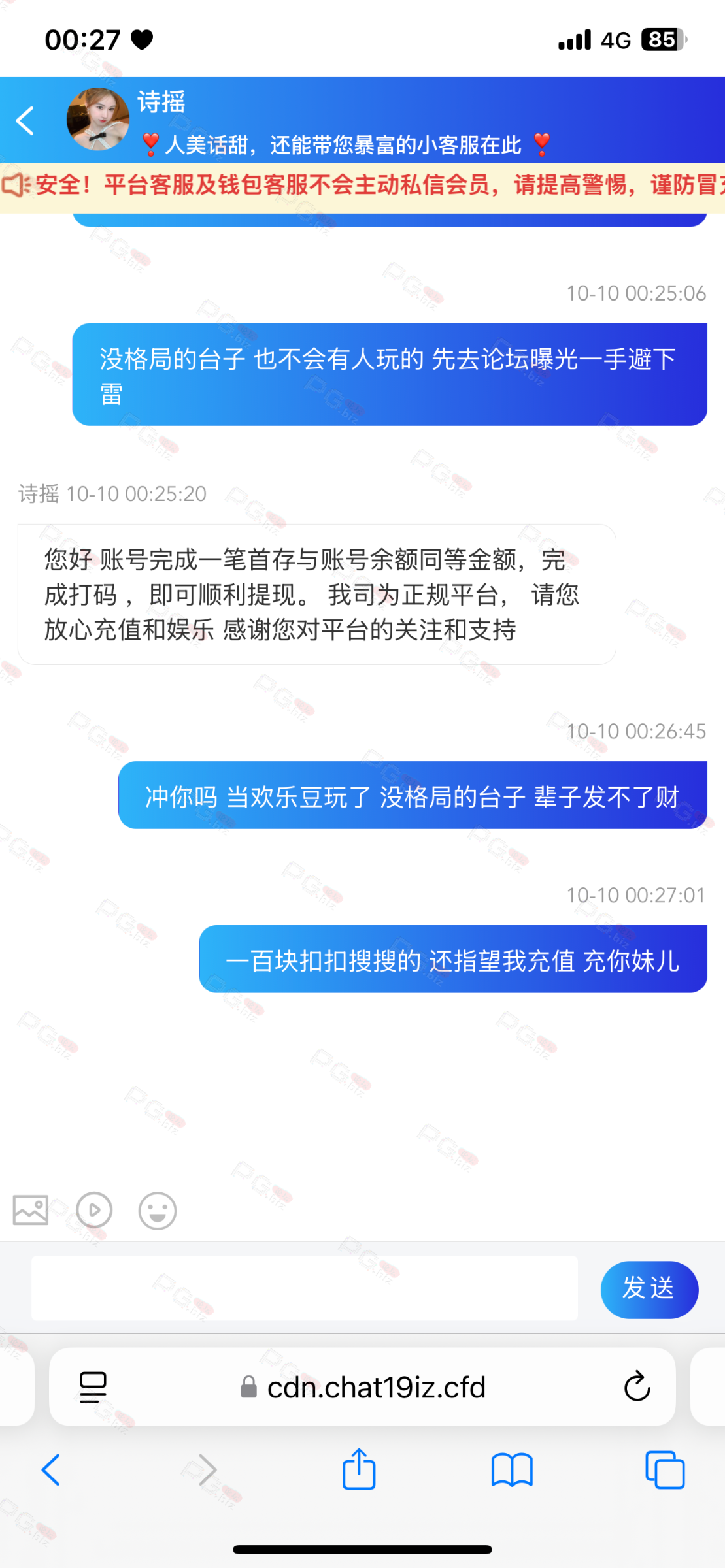Image resolution: width=725 pixels, height=1568 pixels.
Task: Tap the 发送 send button
Action: pos(649,1288)
